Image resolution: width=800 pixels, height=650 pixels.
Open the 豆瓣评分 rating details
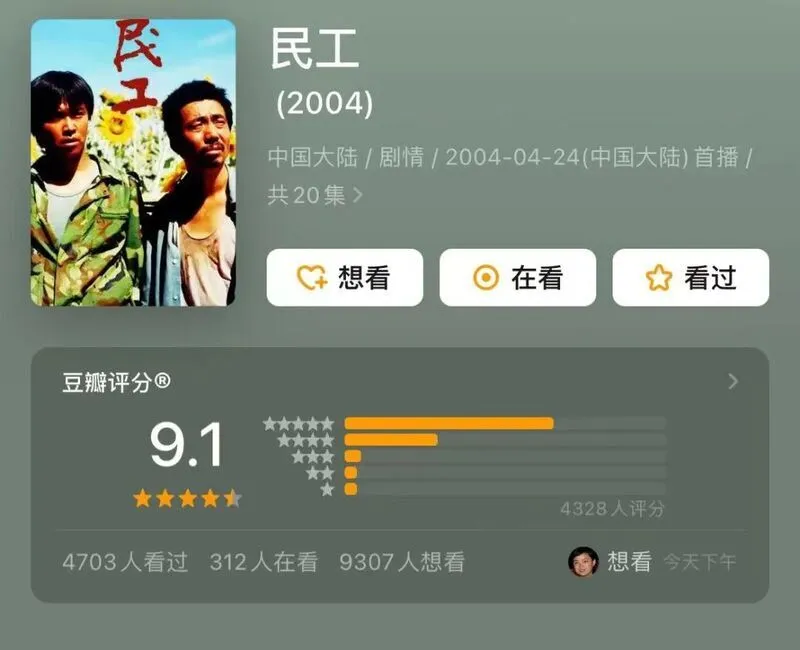click(x=732, y=381)
